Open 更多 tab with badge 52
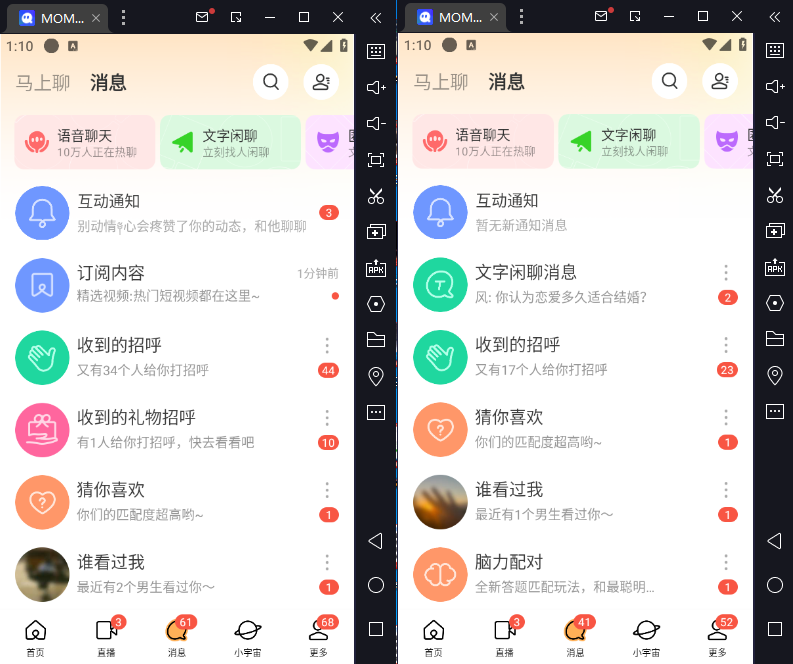The image size is (793, 664). (x=717, y=636)
